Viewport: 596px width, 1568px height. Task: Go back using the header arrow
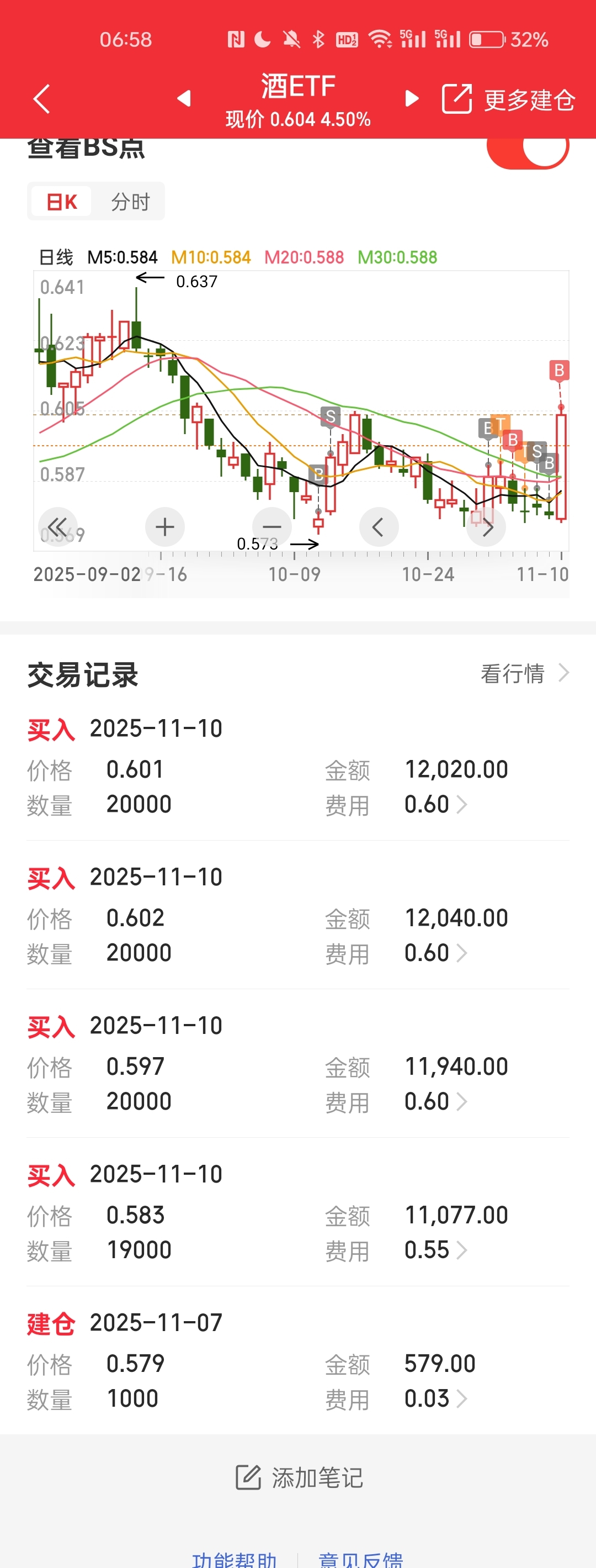coord(41,99)
